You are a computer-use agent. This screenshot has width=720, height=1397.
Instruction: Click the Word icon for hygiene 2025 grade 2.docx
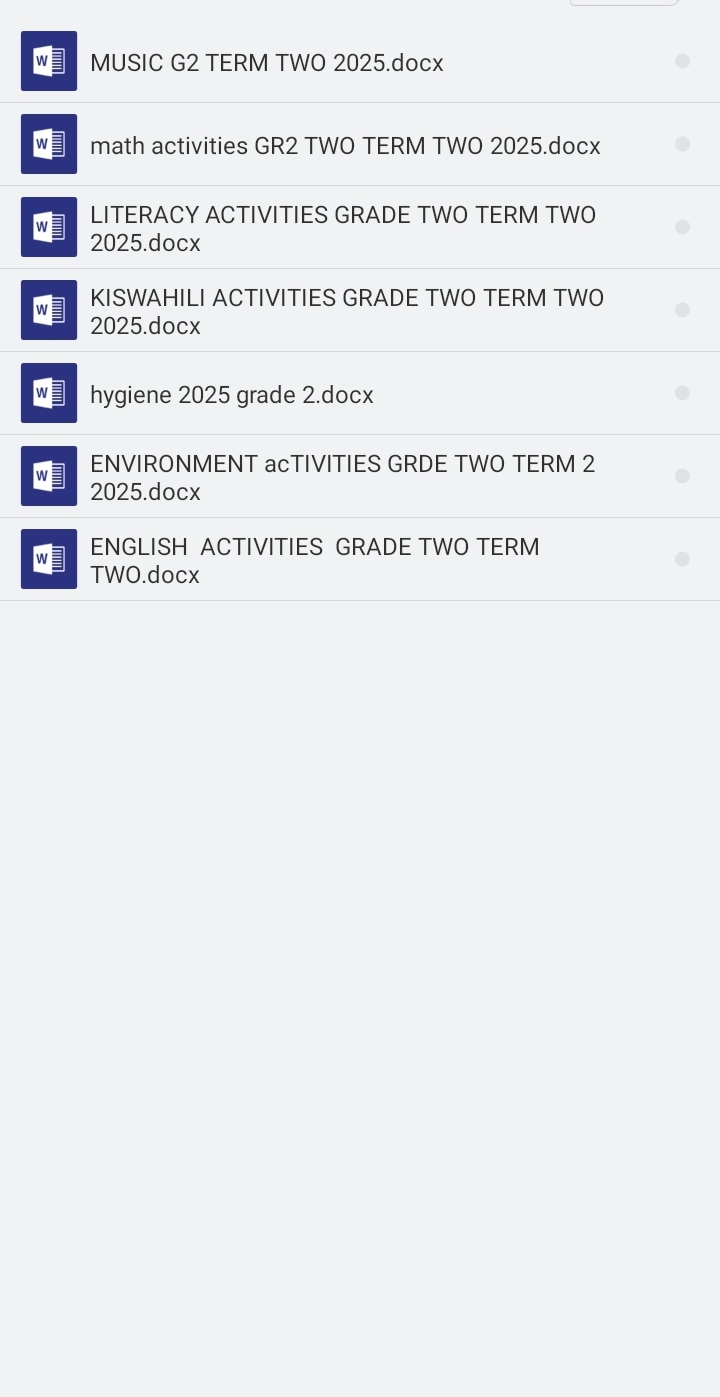48,392
